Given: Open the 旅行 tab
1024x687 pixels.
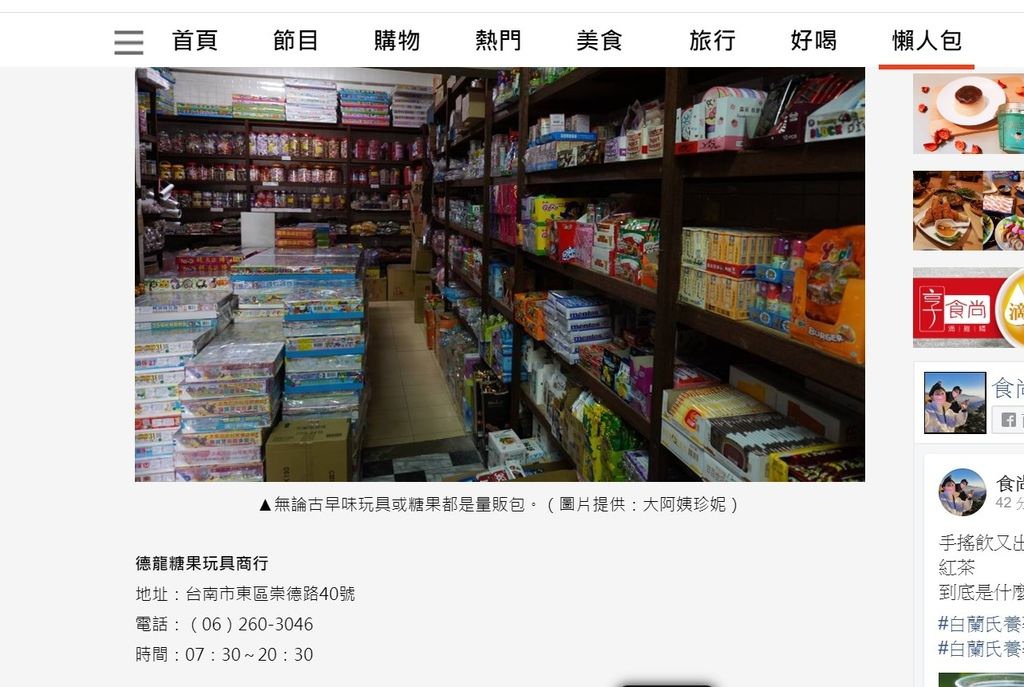Looking at the screenshot, I should coord(712,41).
